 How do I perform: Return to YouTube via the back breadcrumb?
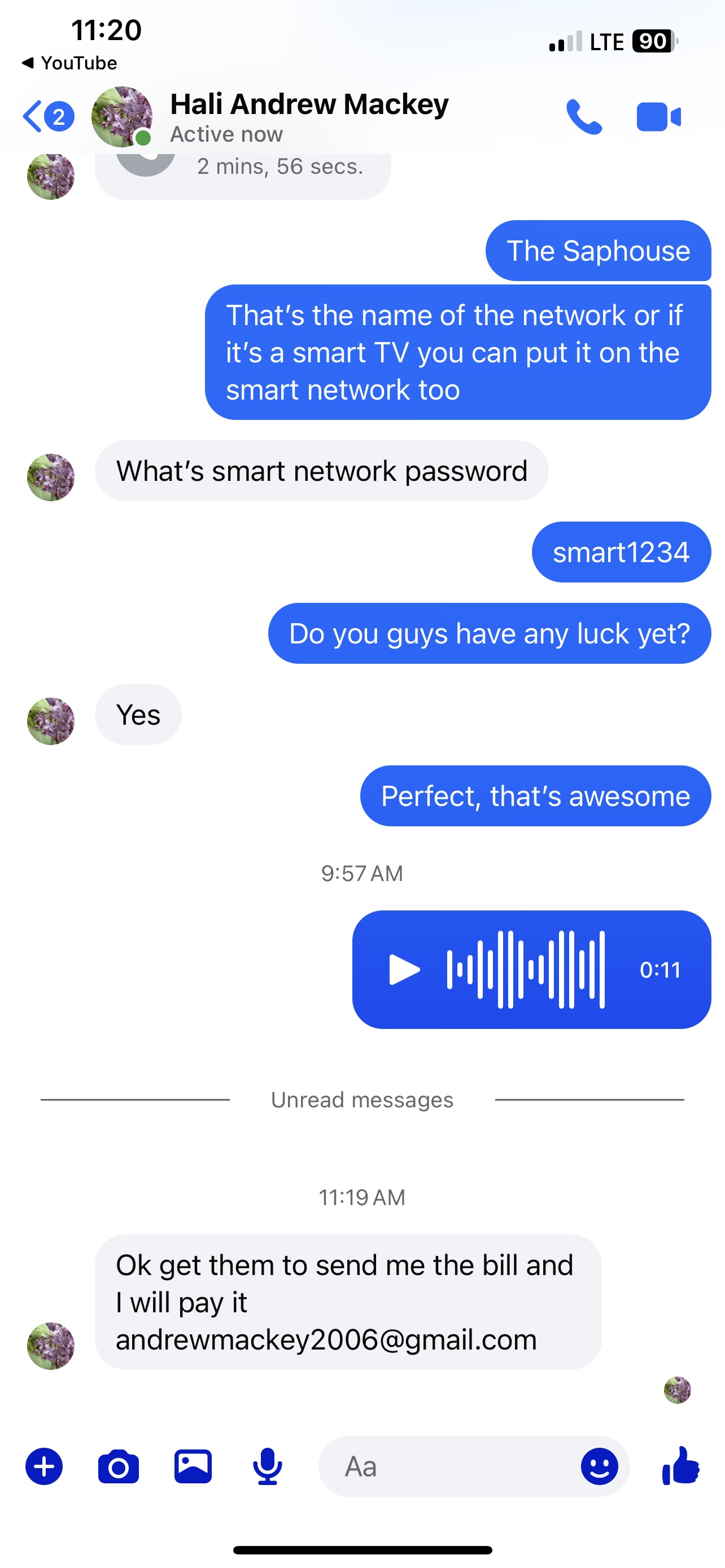[70, 63]
